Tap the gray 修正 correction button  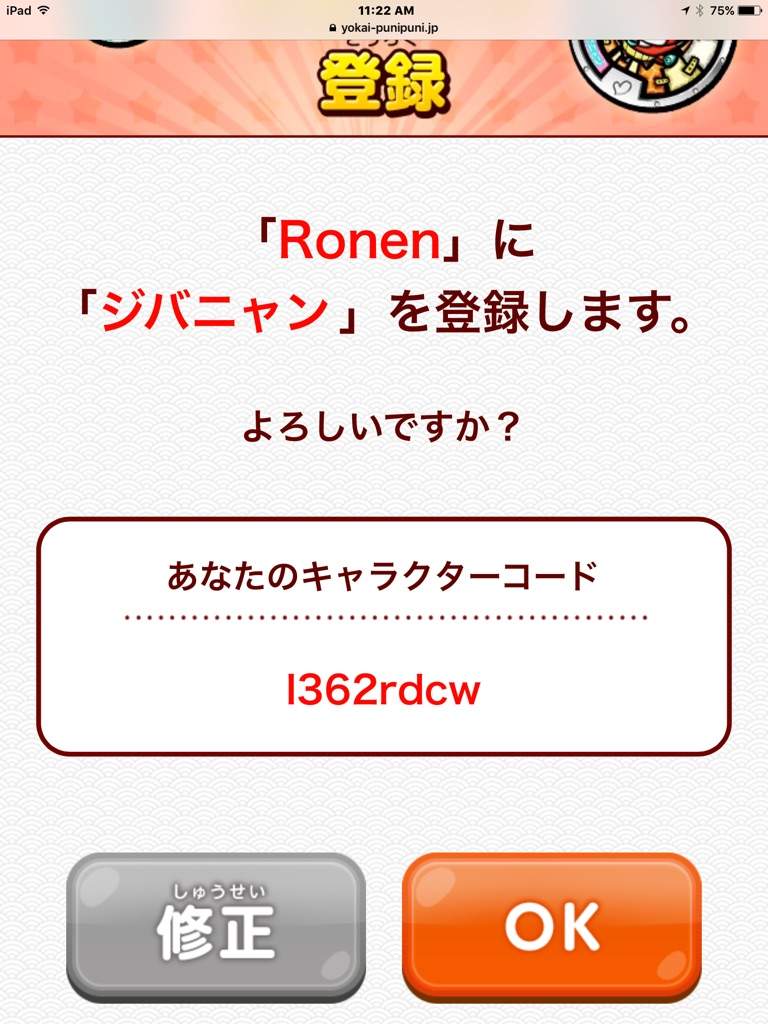point(216,927)
